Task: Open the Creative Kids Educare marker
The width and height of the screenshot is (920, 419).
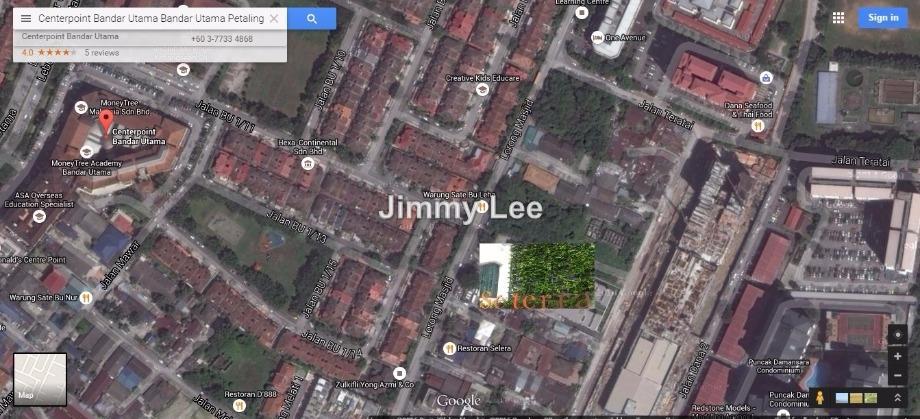Action: [x=483, y=89]
